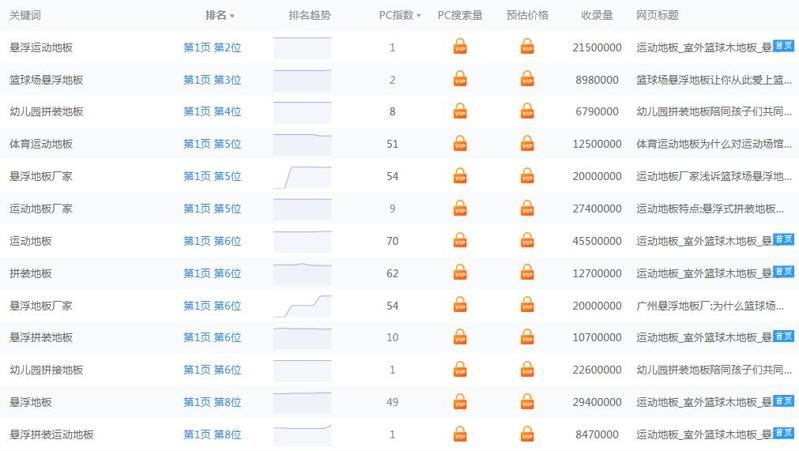The image size is (799, 451).
Task: Open the 第1页 第2位 rank link for 悬浮运动地板
Action: (212, 47)
